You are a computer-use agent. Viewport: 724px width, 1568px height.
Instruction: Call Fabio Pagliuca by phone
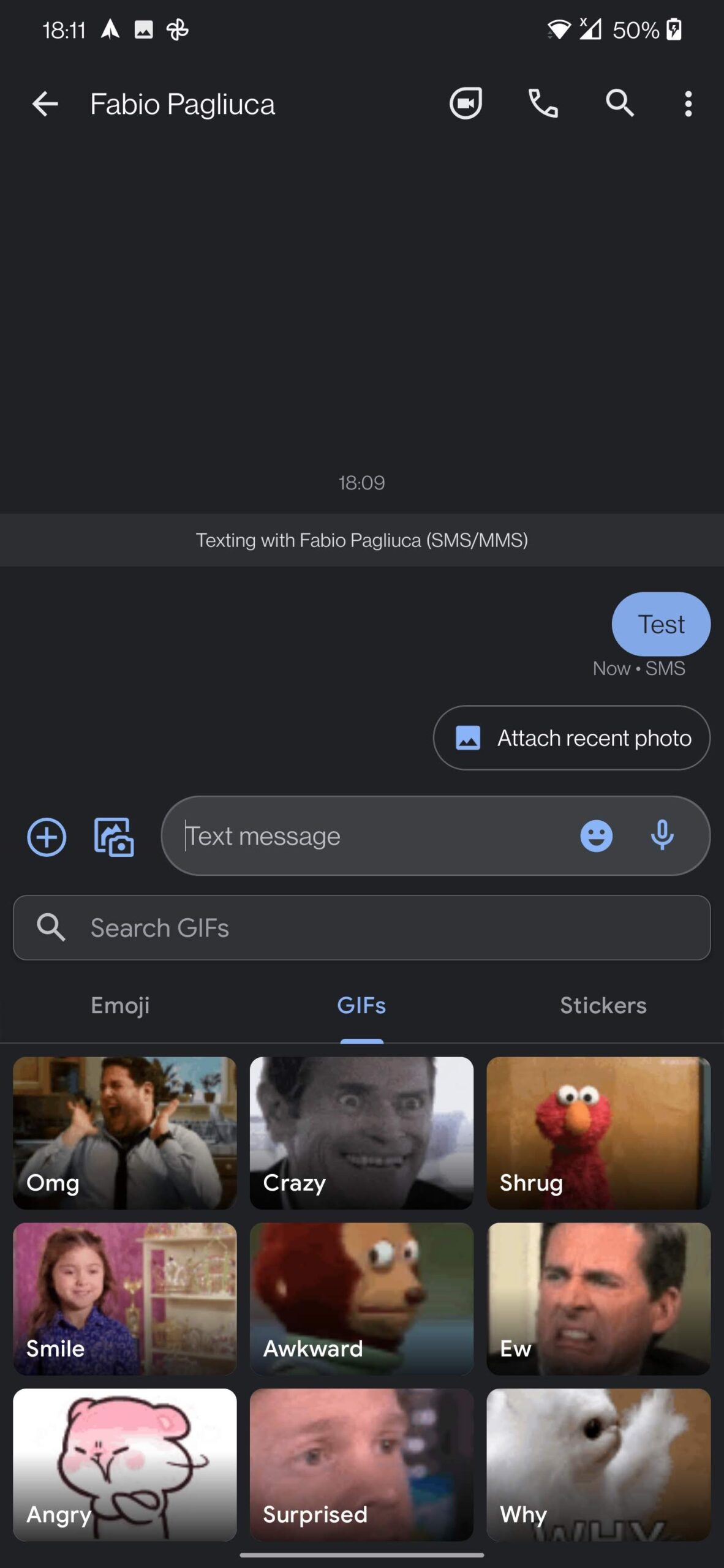(543, 104)
